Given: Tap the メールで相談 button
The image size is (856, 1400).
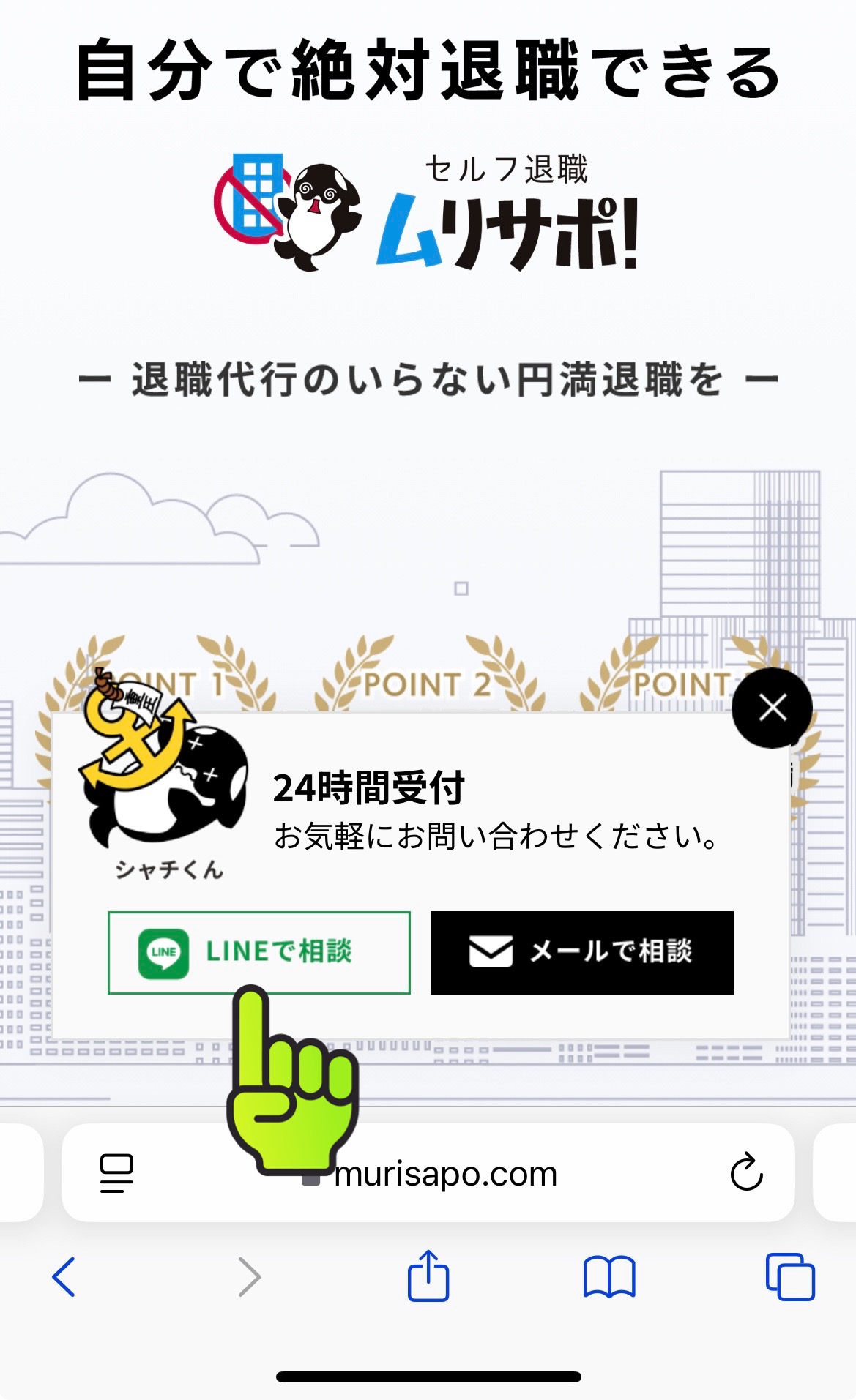Looking at the screenshot, I should tap(581, 952).
